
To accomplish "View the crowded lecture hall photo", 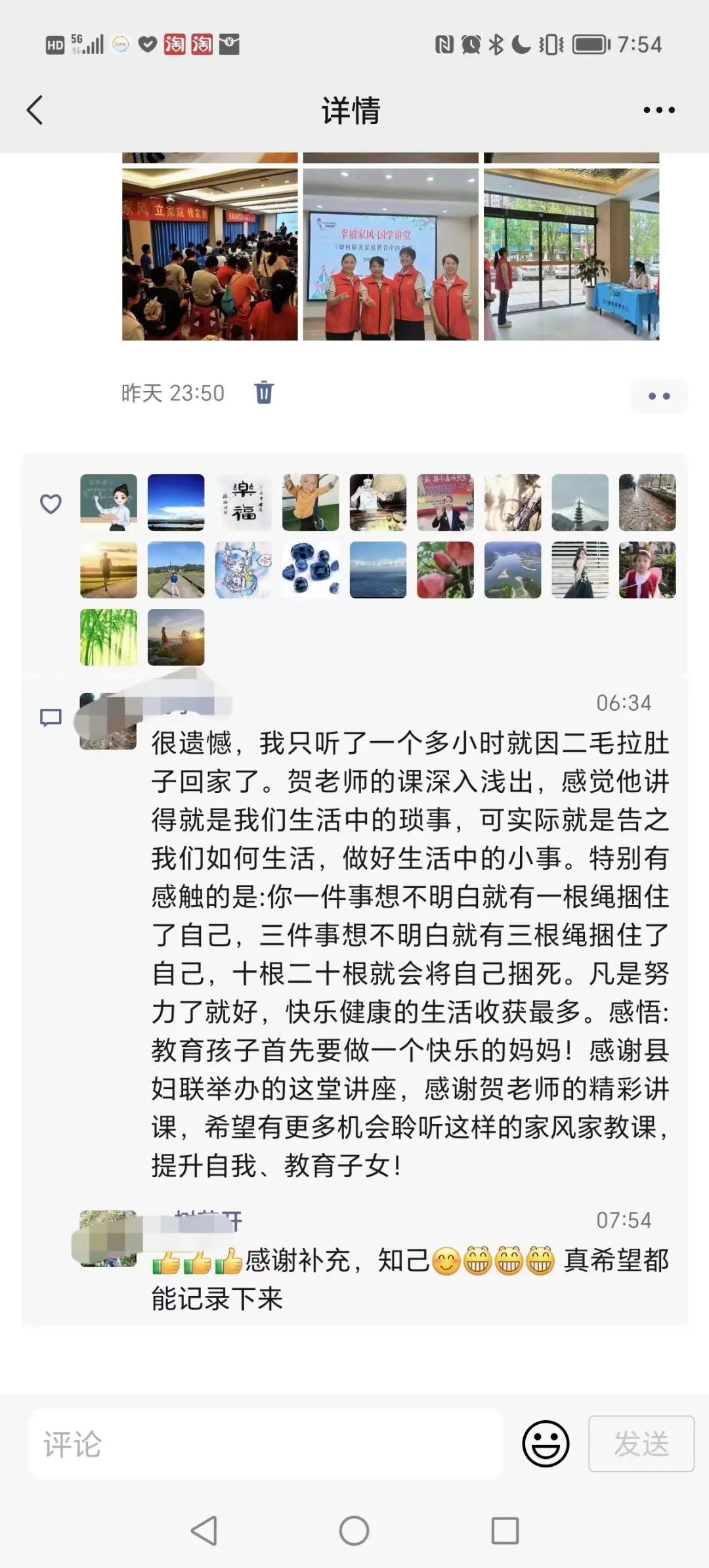I will tap(210, 254).
